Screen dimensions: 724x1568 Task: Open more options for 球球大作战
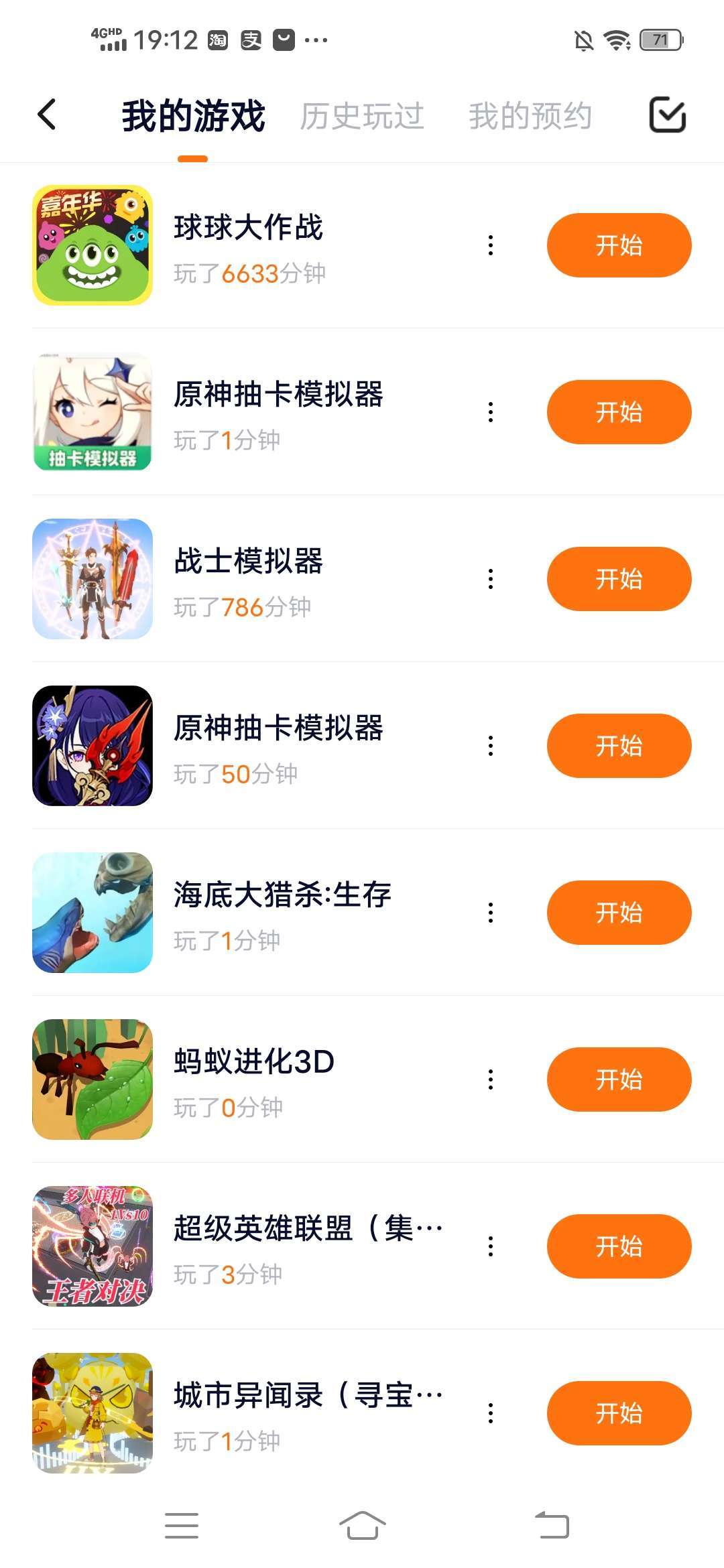click(x=491, y=245)
